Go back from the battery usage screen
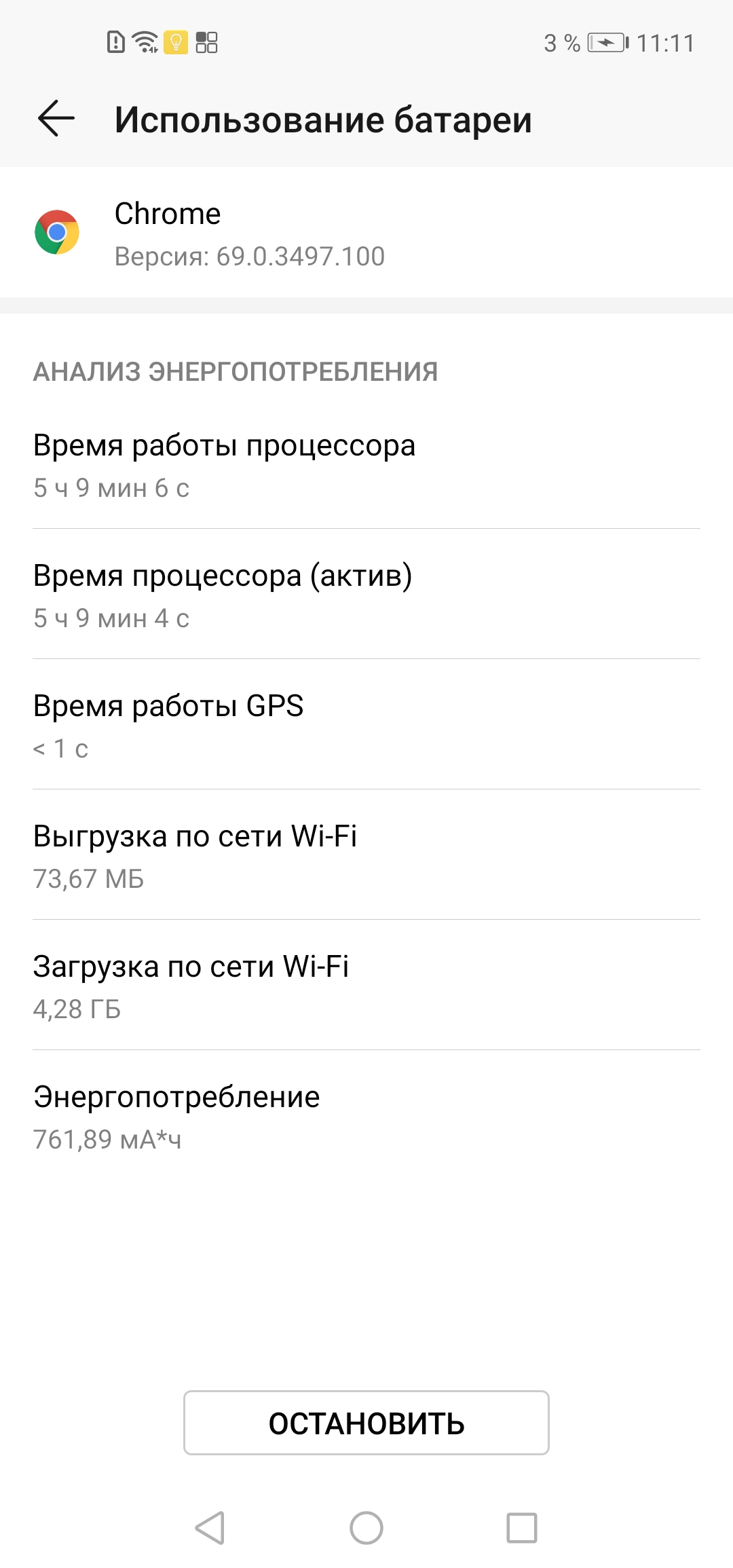This screenshot has width=733, height=1568. coord(56,119)
